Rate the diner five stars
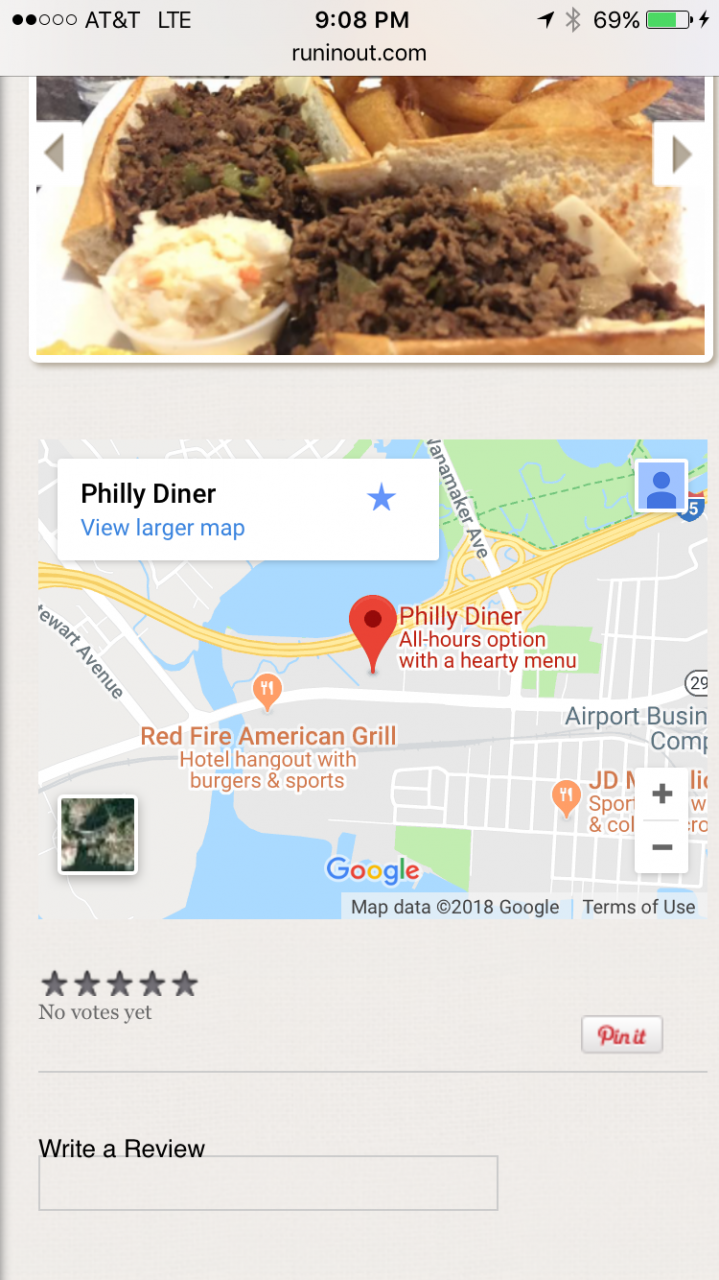Viewport: 719px width, 1280px height. 184,984
